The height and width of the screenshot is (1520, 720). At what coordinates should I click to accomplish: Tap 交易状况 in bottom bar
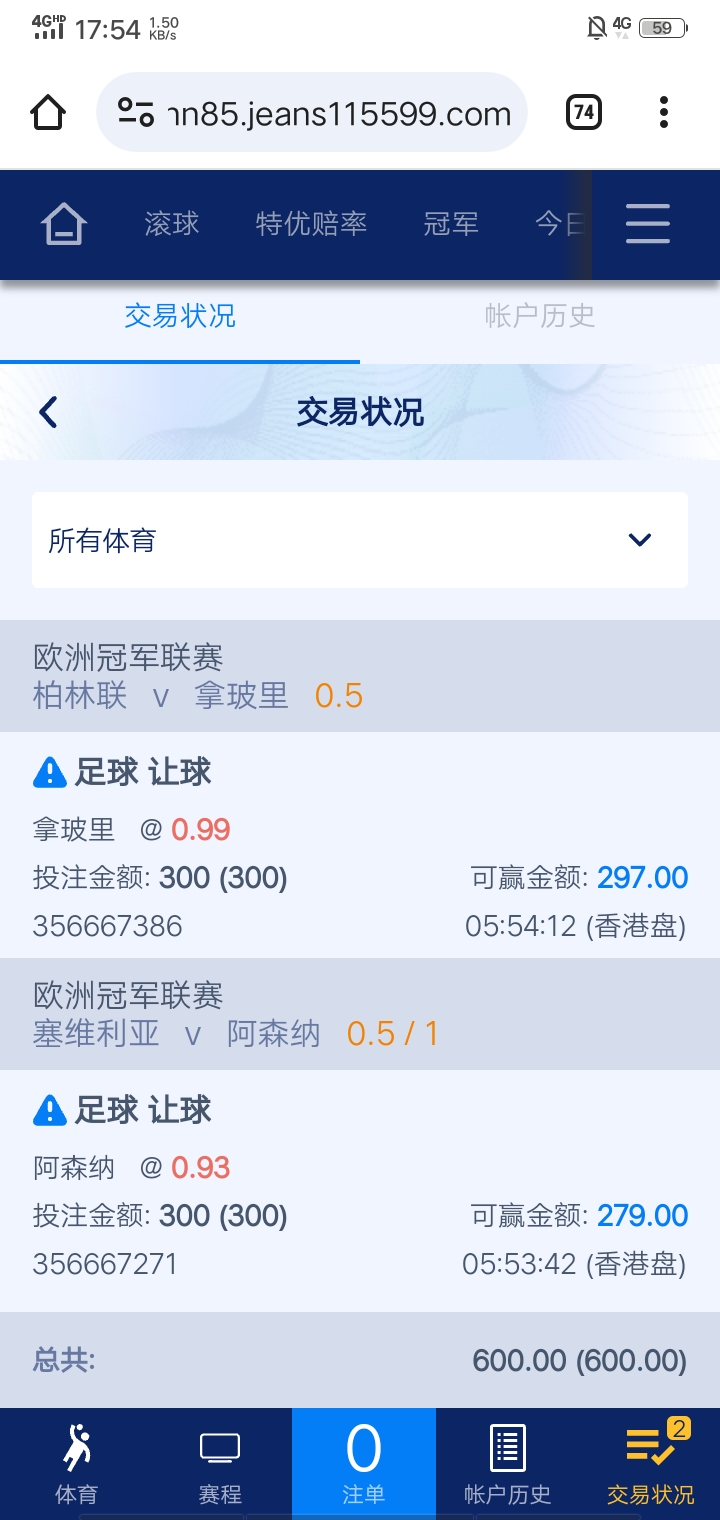[650, 1464]
